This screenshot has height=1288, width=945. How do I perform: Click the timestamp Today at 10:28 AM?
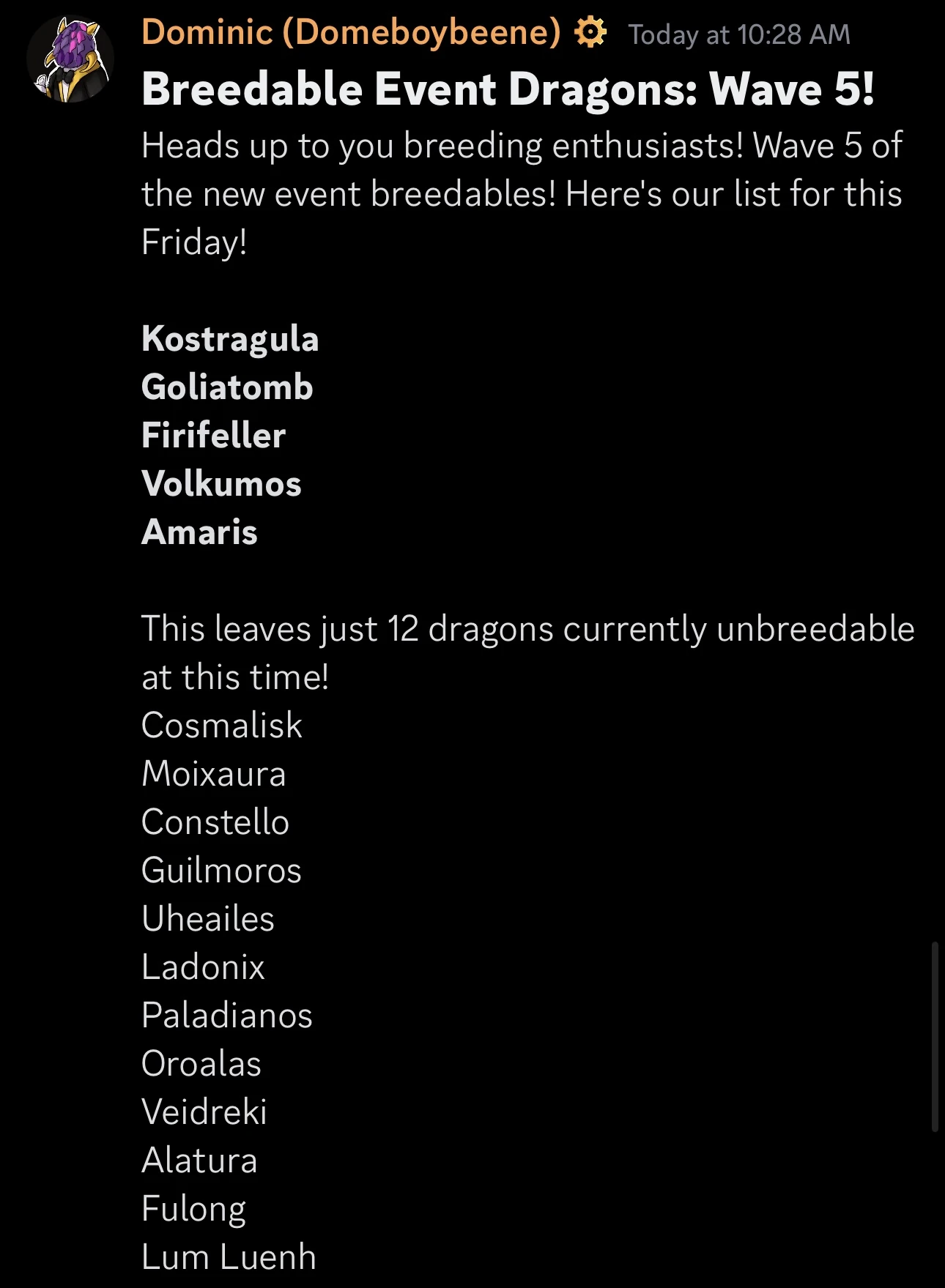pos(738,33)
